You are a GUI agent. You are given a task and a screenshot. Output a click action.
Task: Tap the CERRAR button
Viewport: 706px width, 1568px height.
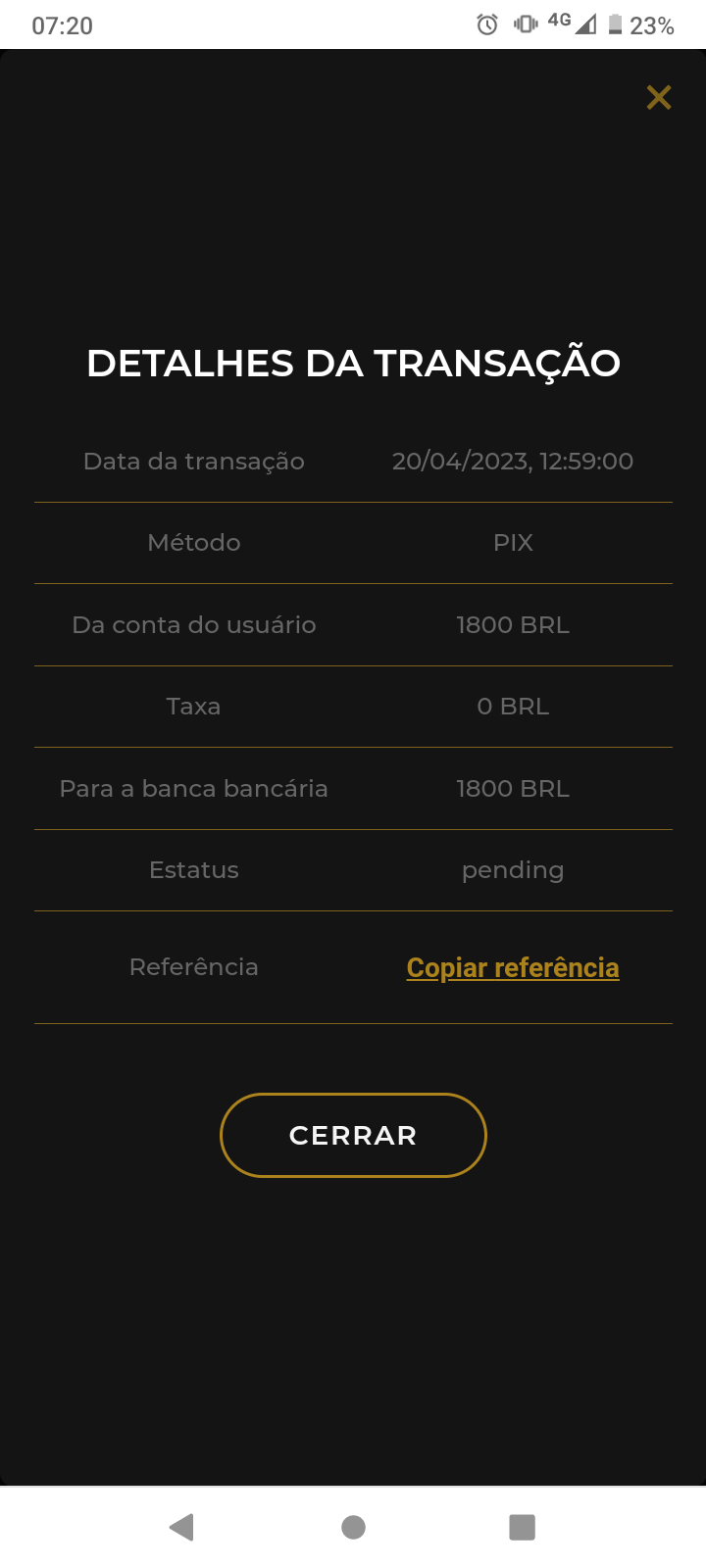[353, 1135]
